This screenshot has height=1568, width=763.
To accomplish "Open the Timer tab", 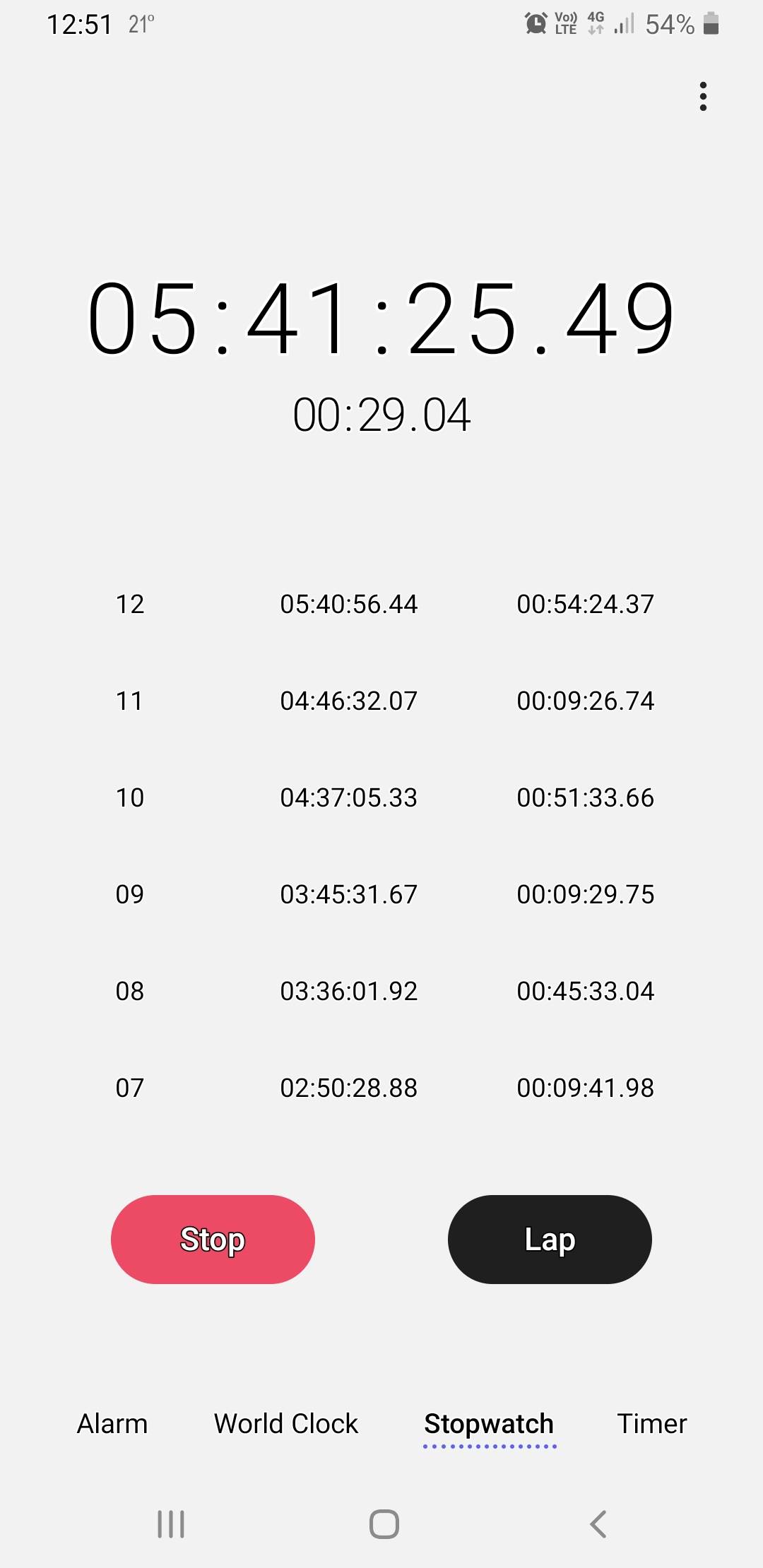I will click(651, 1423).
